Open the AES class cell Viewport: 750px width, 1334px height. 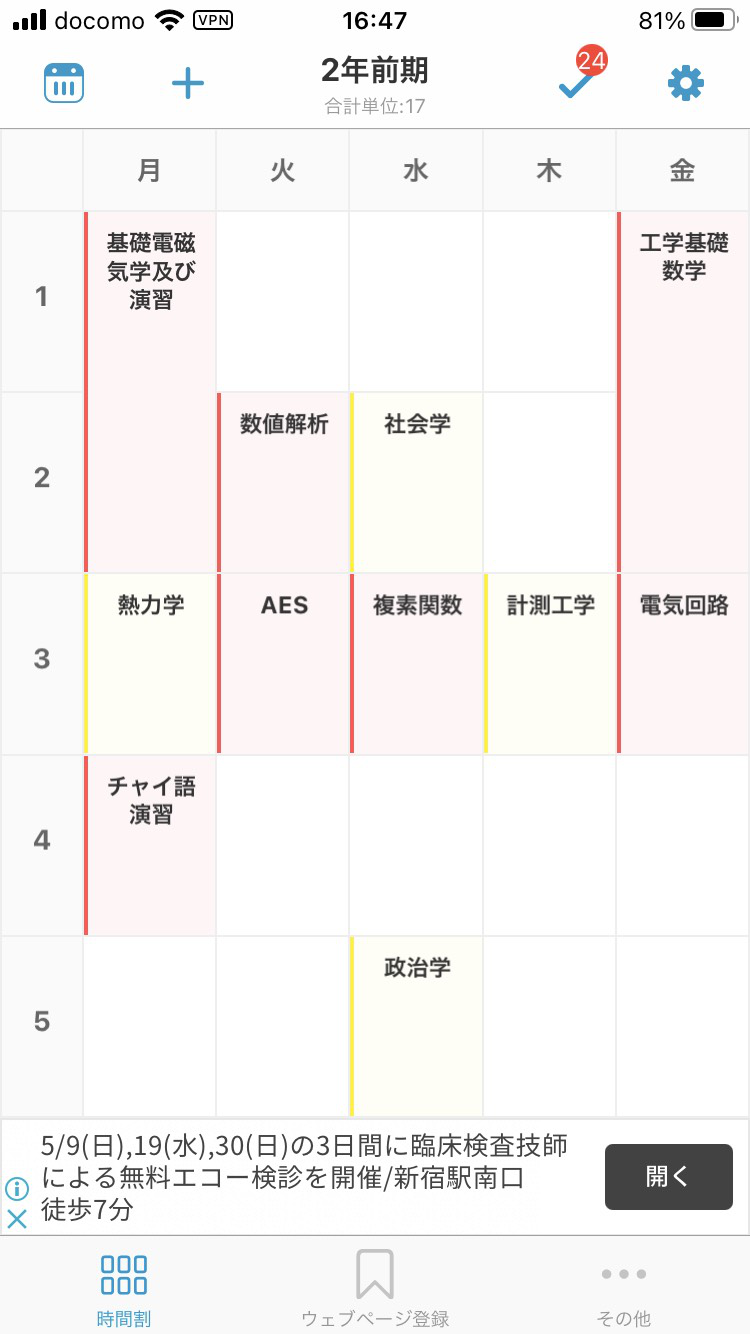(x=283, y=663)
